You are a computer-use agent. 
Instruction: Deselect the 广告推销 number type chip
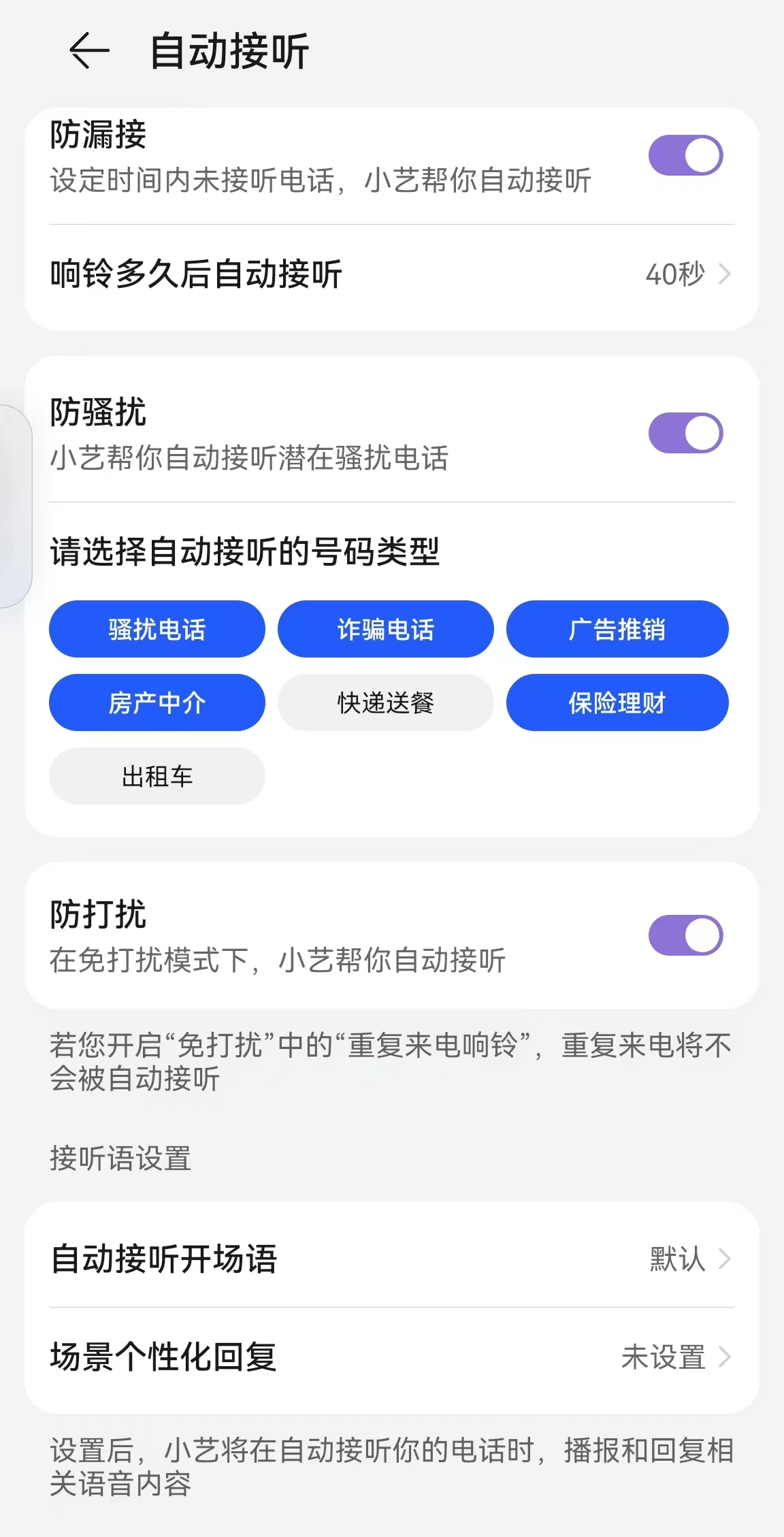[617, 629]
